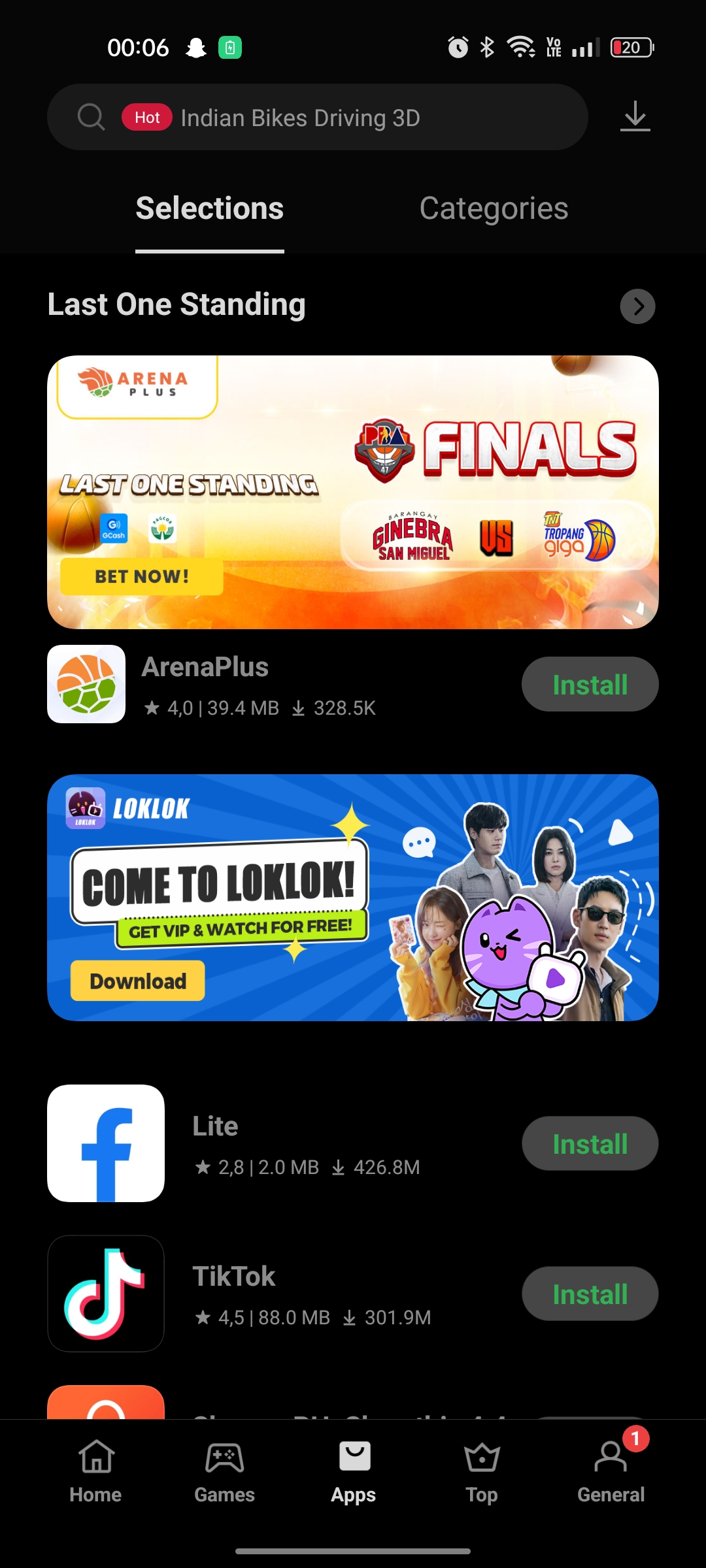Select the Selections tab
Viewport: 706px width, 1568px height.
[x=209, y=208]
